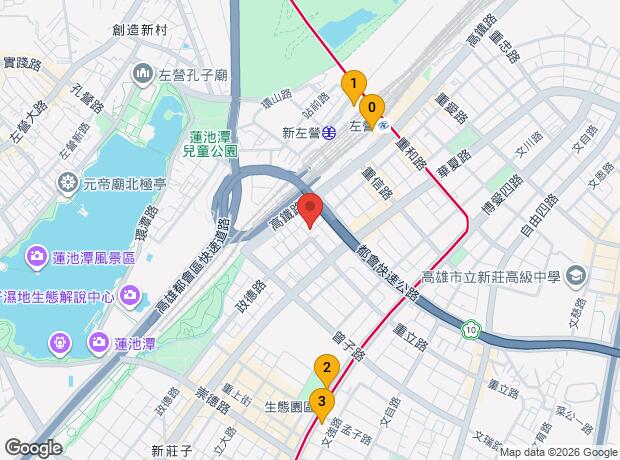Tap the orange marker numbered 0
The height and width of the screenshot is (460, 620).
(x=372, y=112)
